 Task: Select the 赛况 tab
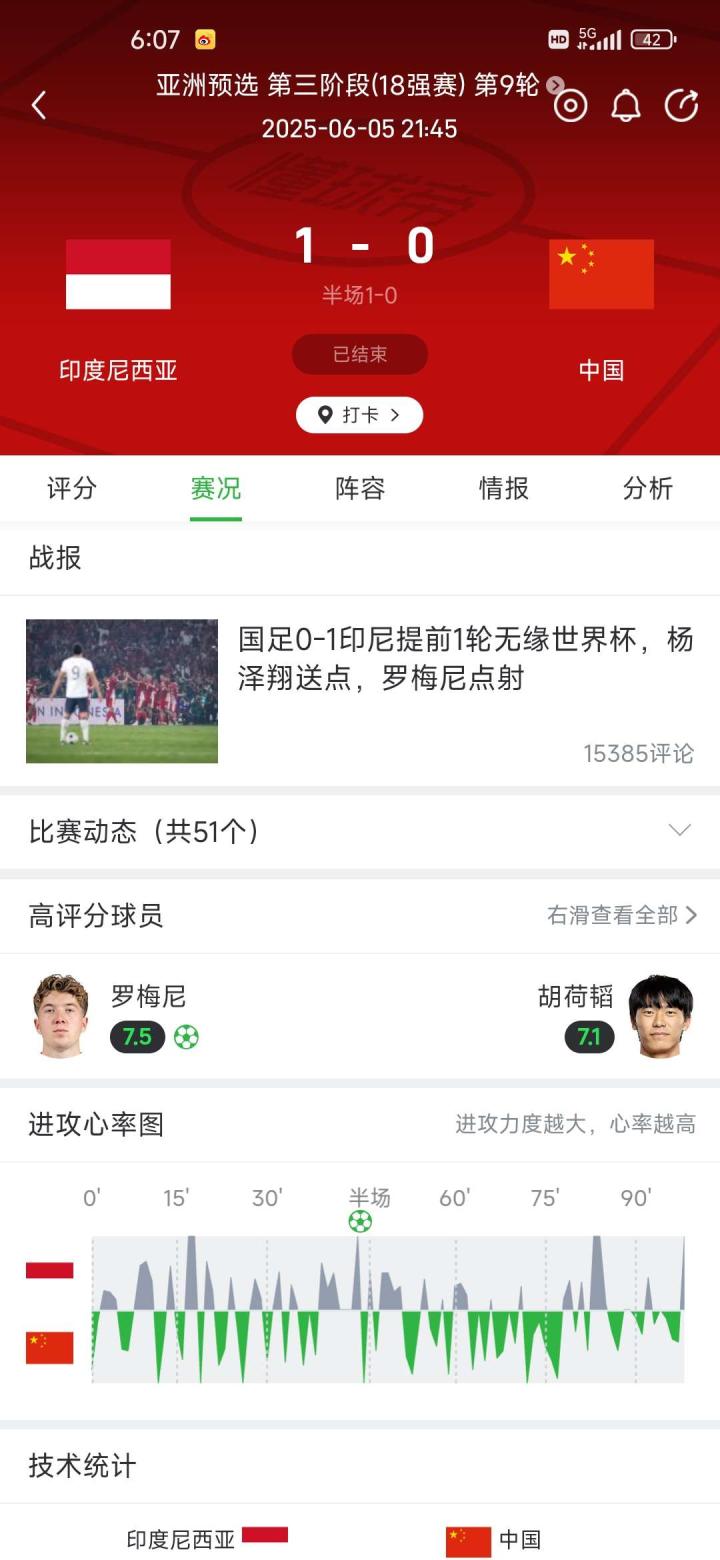tap(216, 488)
